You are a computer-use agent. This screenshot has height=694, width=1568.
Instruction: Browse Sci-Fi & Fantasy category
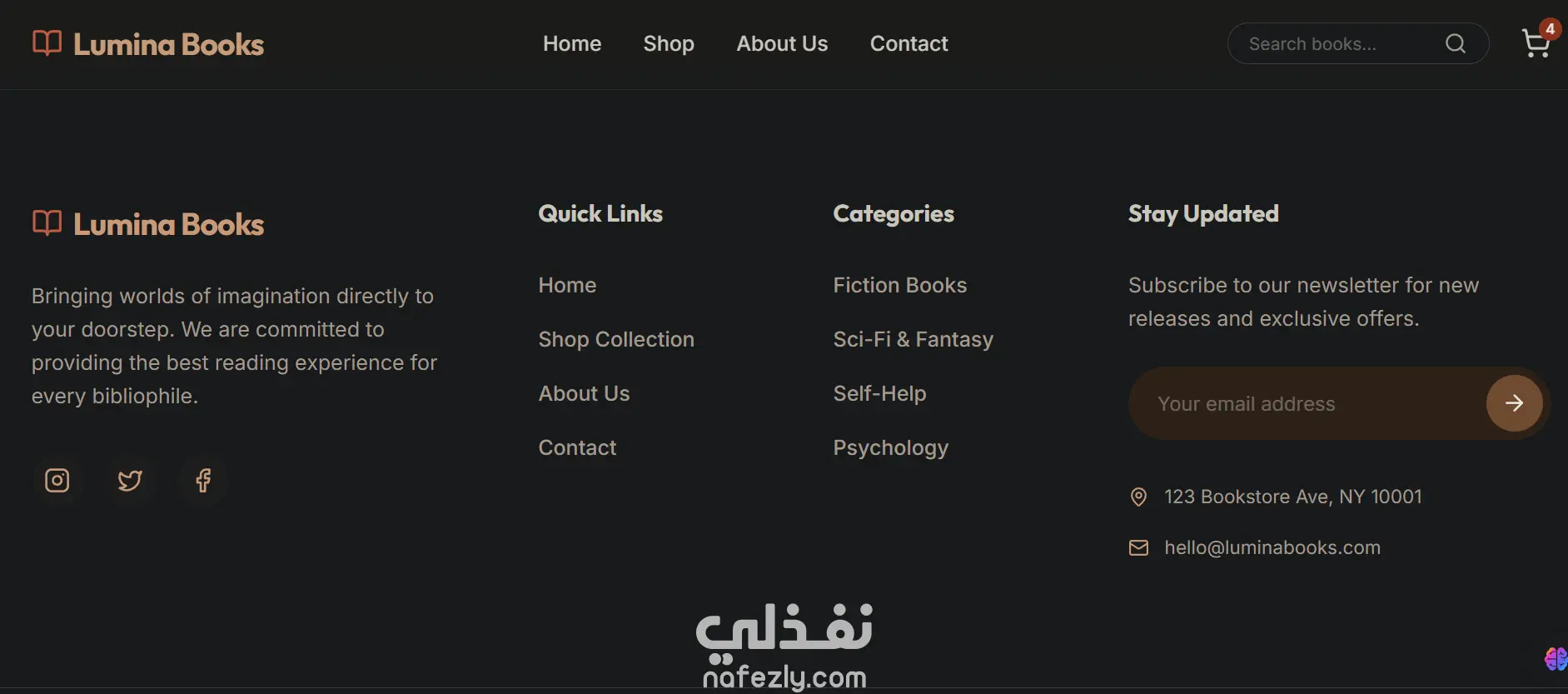[x=913, y=339]
